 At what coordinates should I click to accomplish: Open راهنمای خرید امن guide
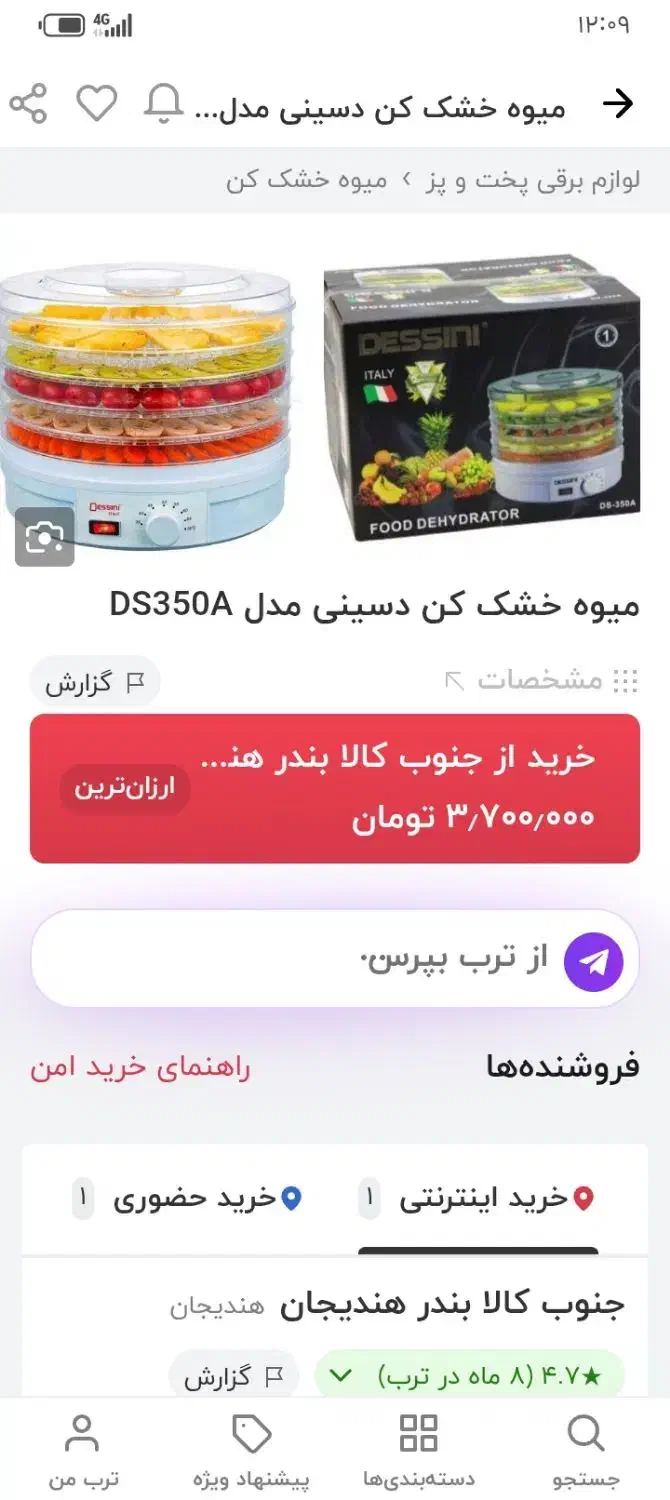click(140, 1067)
